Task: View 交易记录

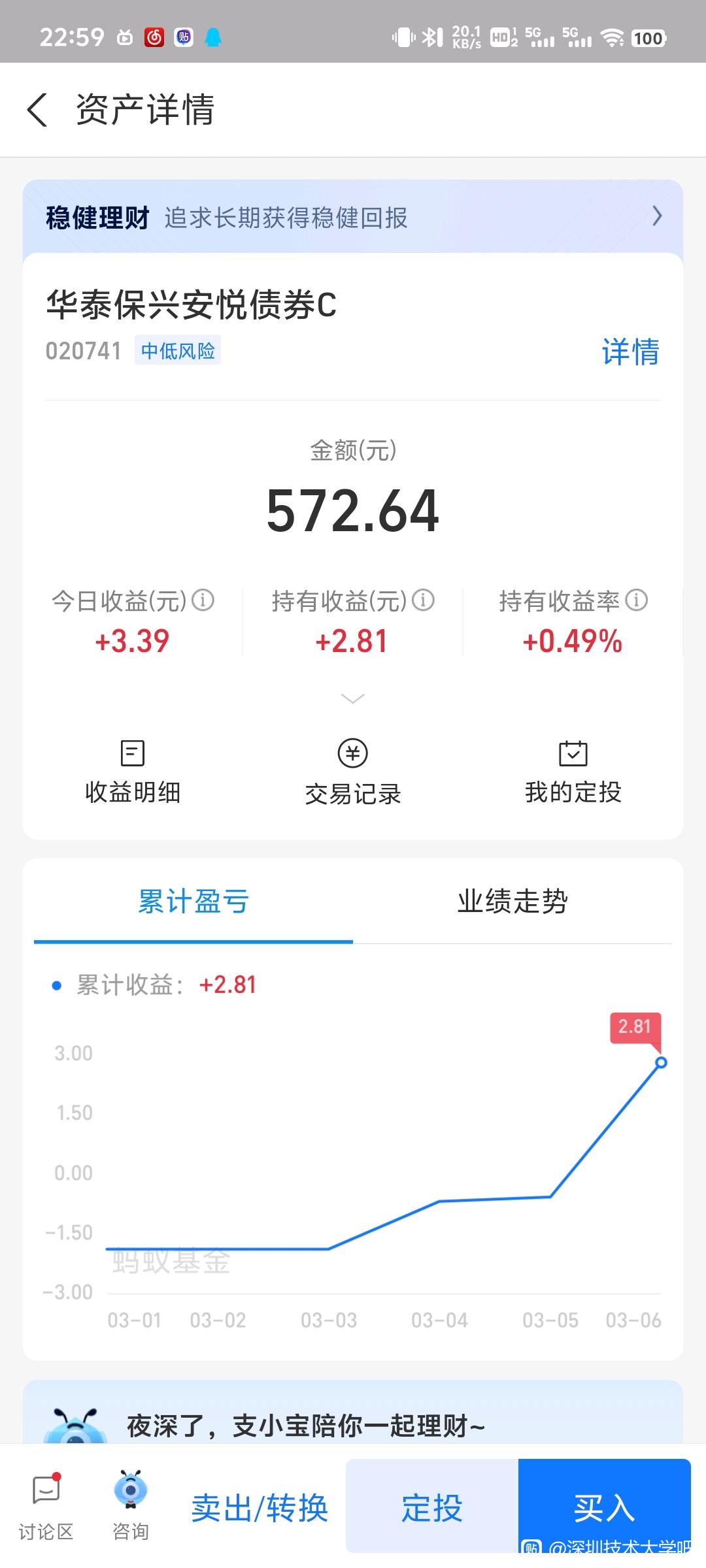Action: pyautogui.click(x=353, y=772)
